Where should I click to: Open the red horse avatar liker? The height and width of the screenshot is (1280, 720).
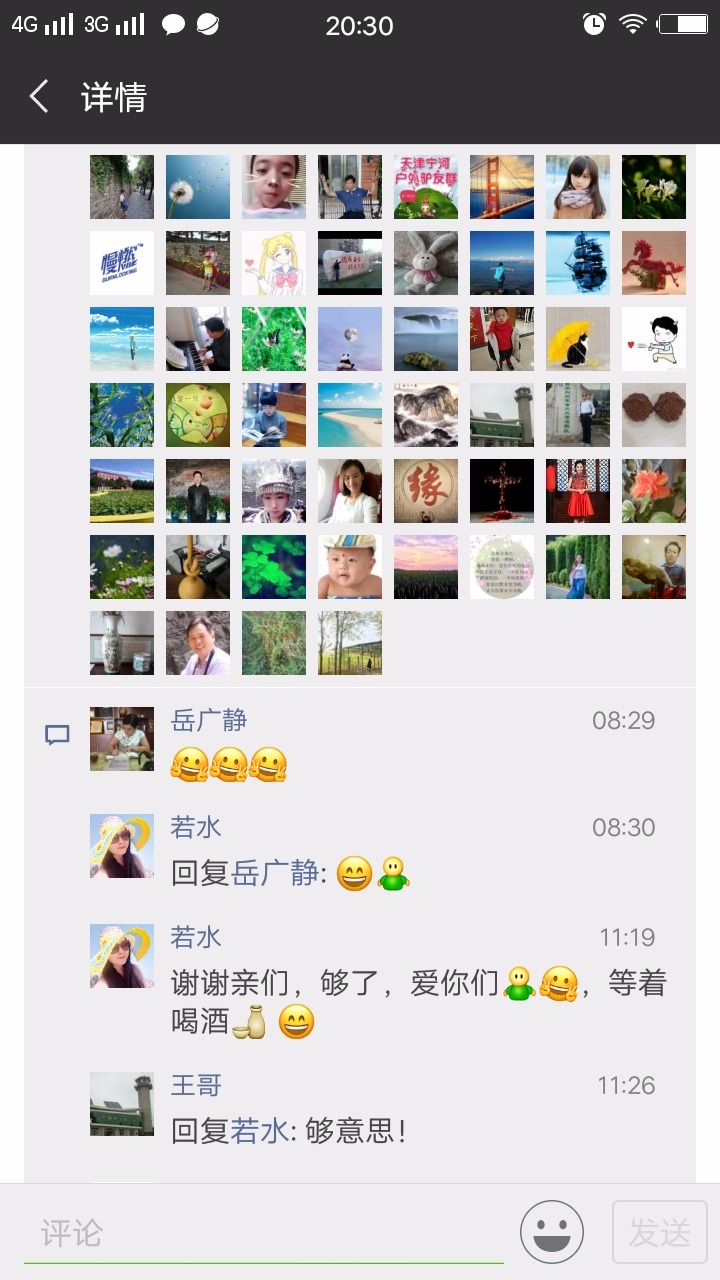[654, 263]
